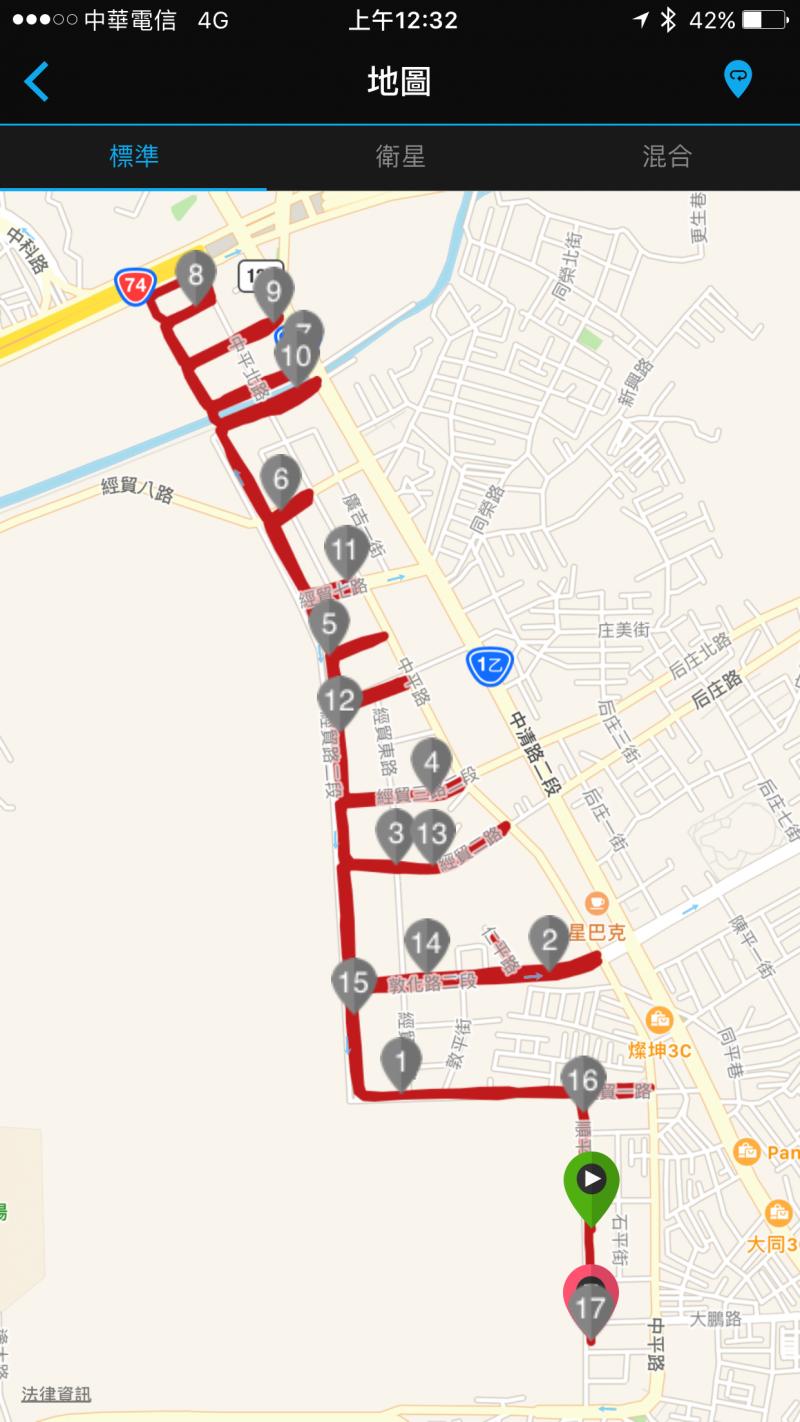Image resolution: width=800 pixels, height=1422 pixels.
Task: Select lap marker 8 on the route
Action: (195, 274)
